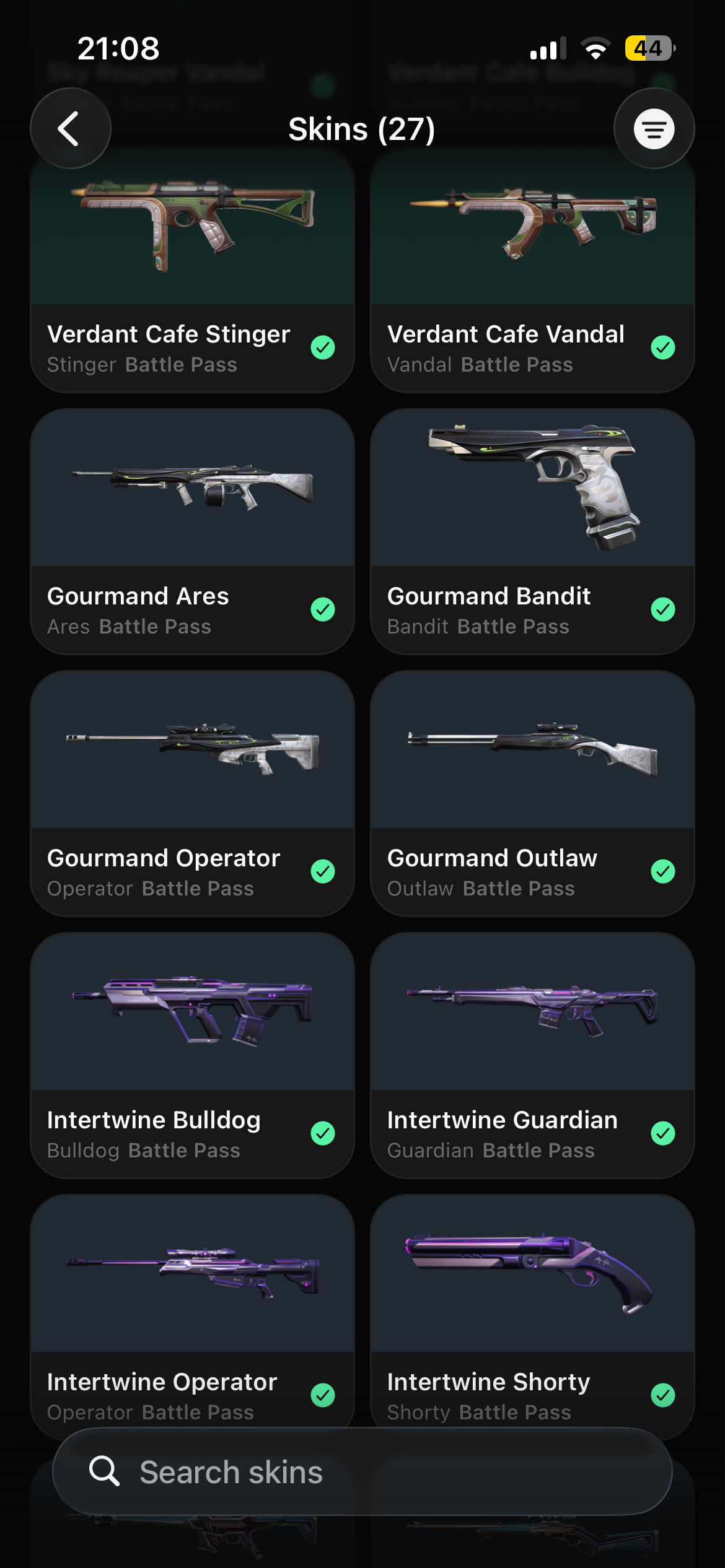Select the Intertwine Guardian skin

click(532, 1055)
